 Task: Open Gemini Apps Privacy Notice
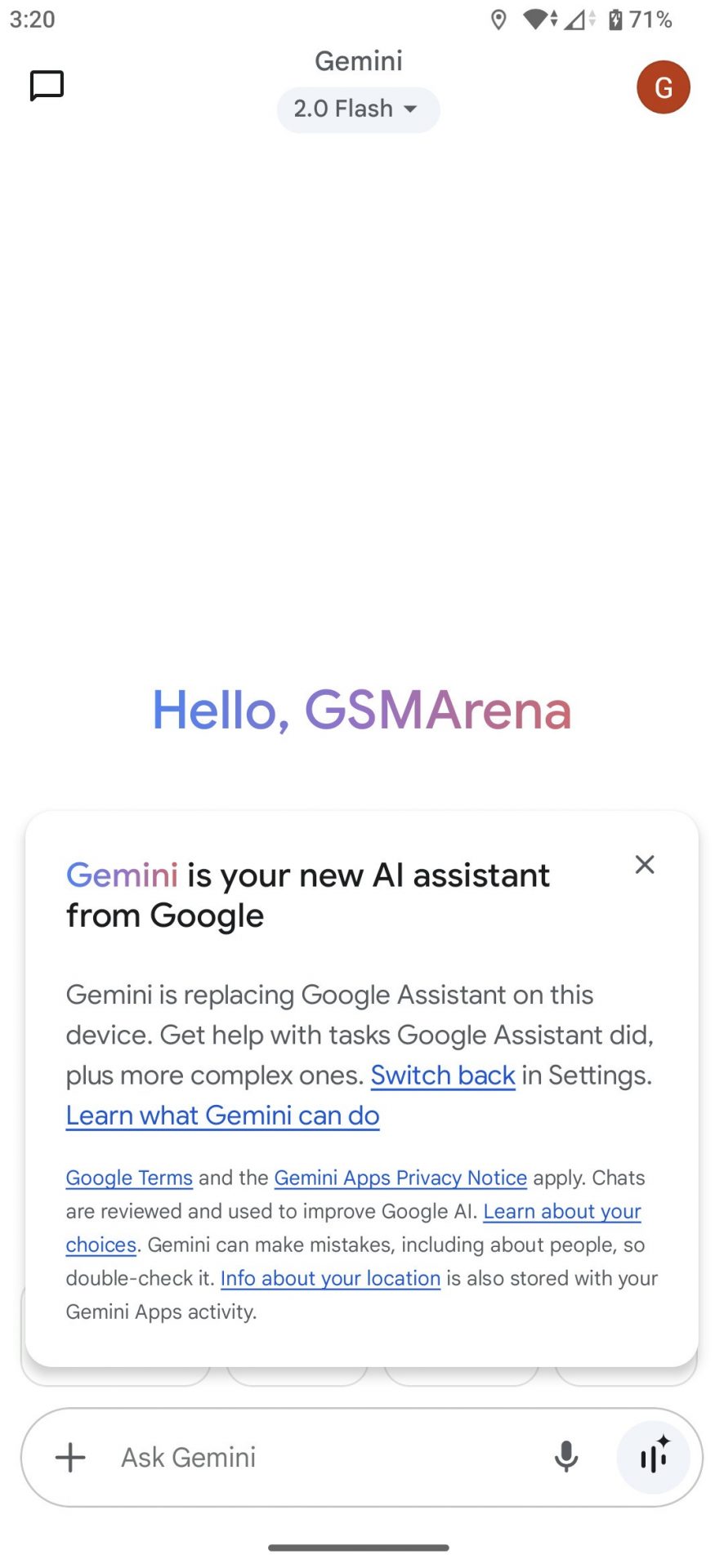pos(400,1178)
